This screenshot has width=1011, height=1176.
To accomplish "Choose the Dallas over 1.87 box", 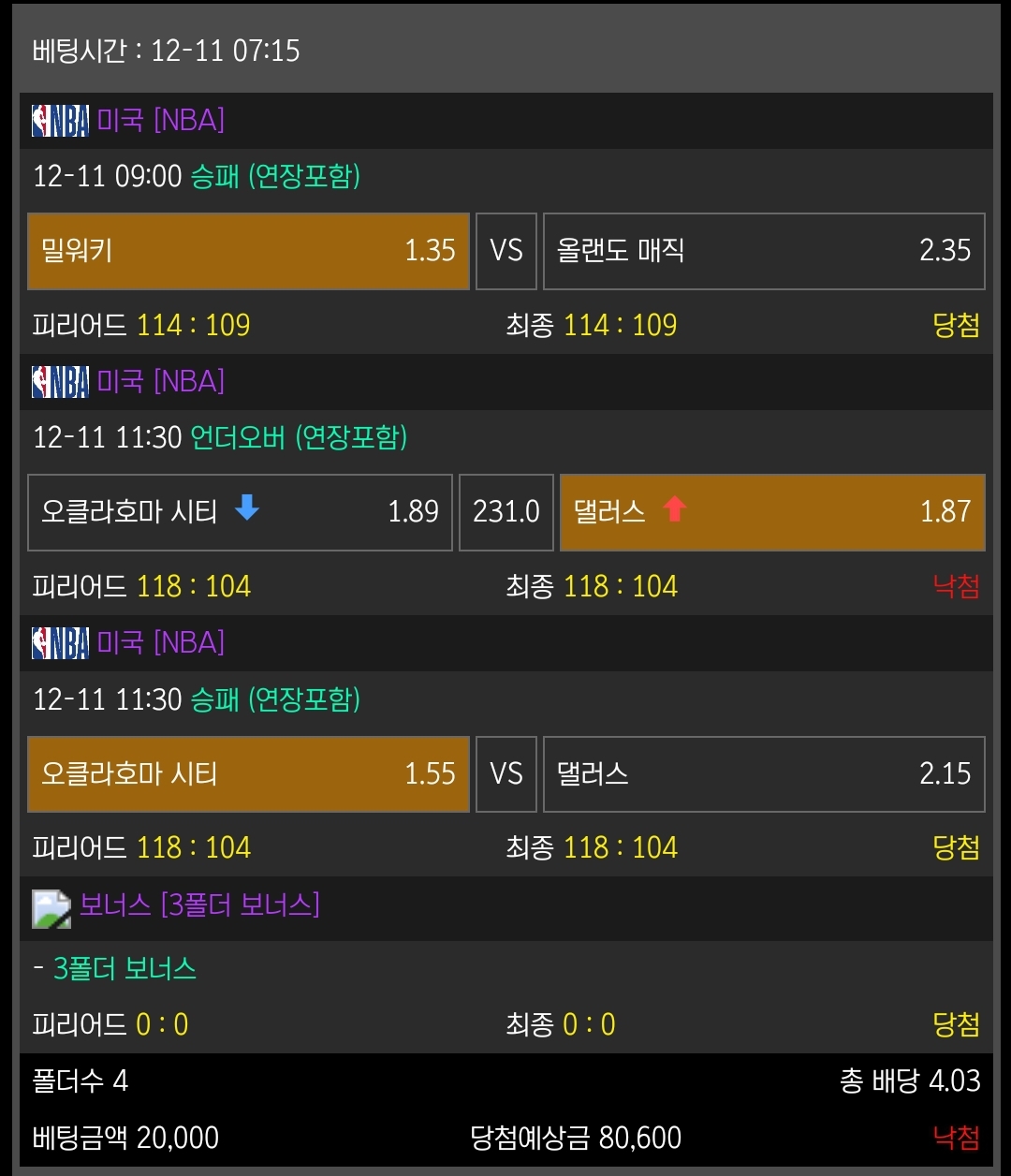I will [x=772, y=512].
